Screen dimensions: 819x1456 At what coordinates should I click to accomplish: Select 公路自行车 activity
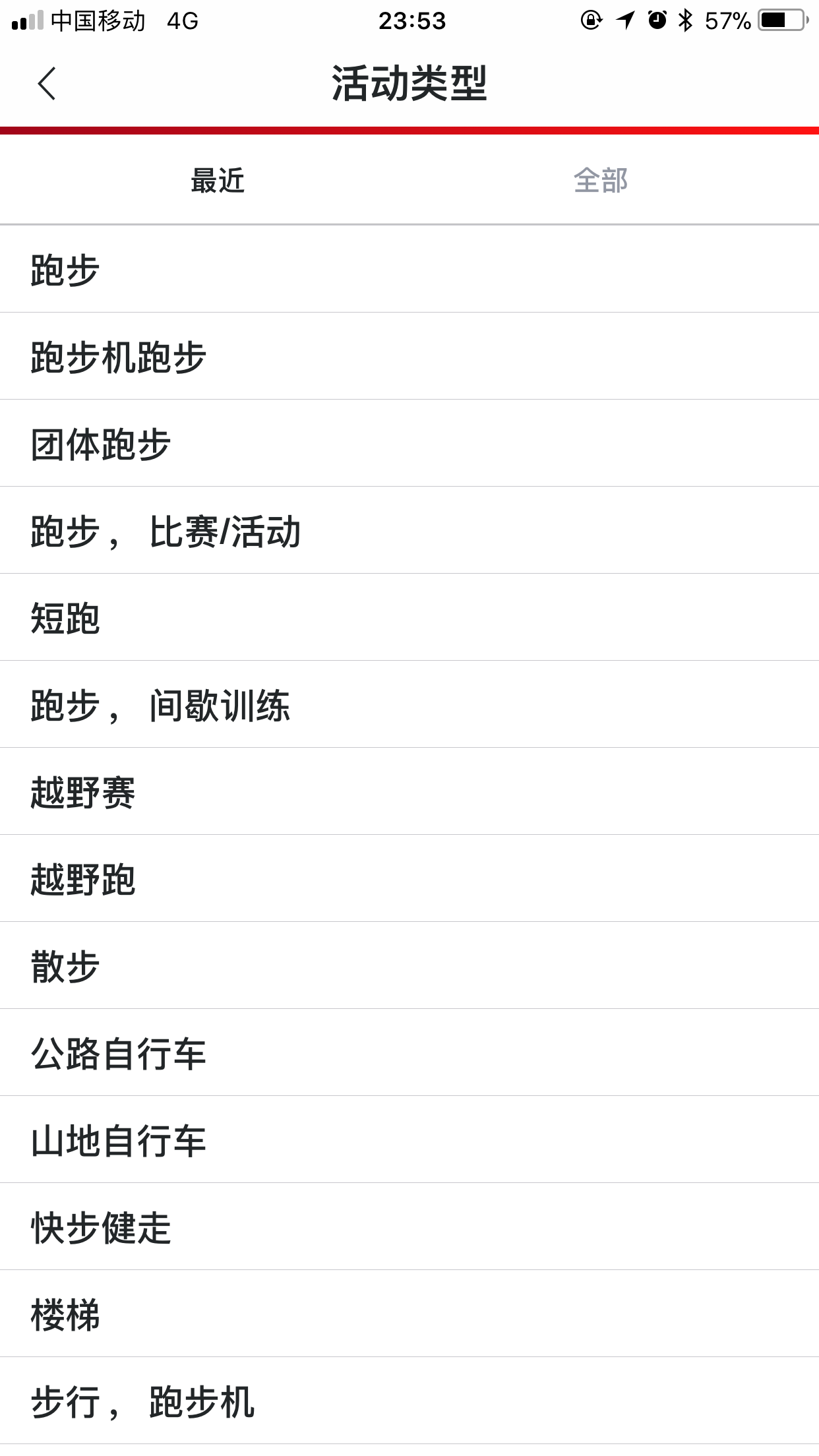point(409,1052)
